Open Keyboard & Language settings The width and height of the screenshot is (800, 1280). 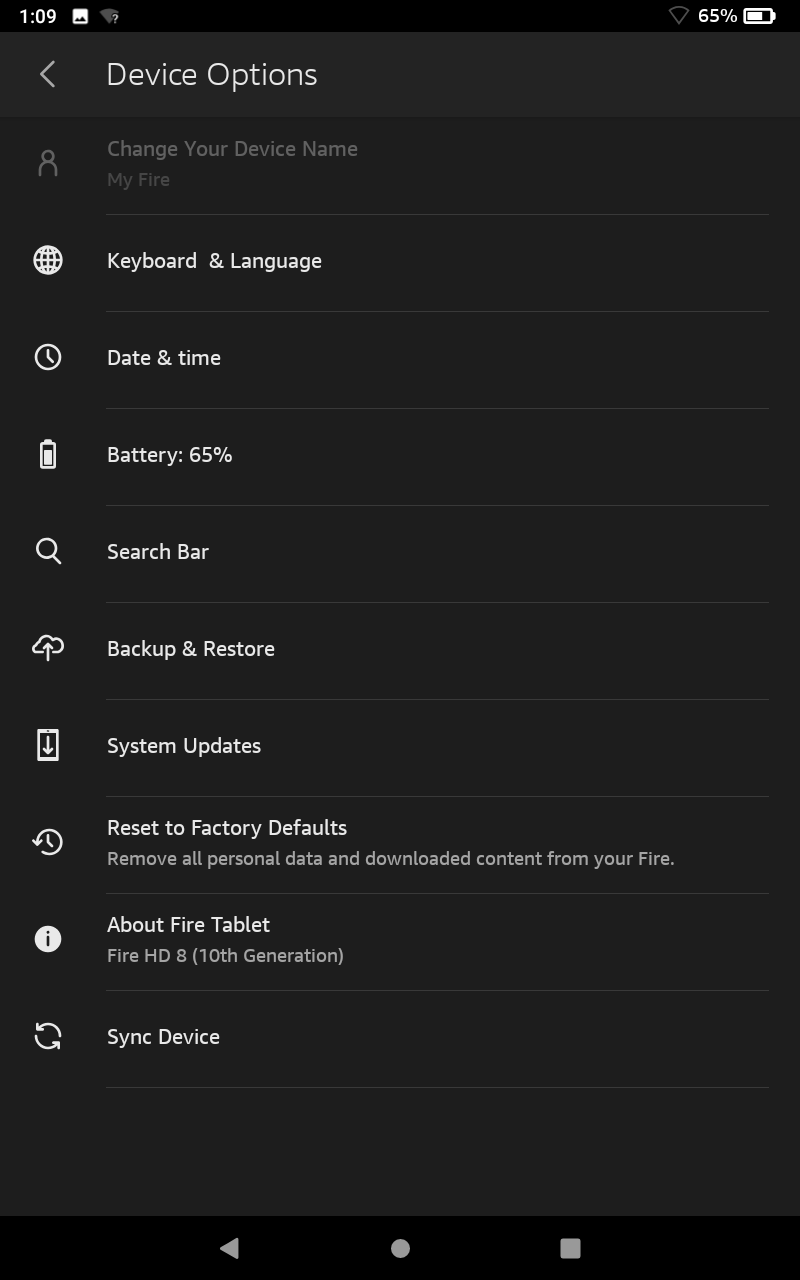[x=400, y=262]
